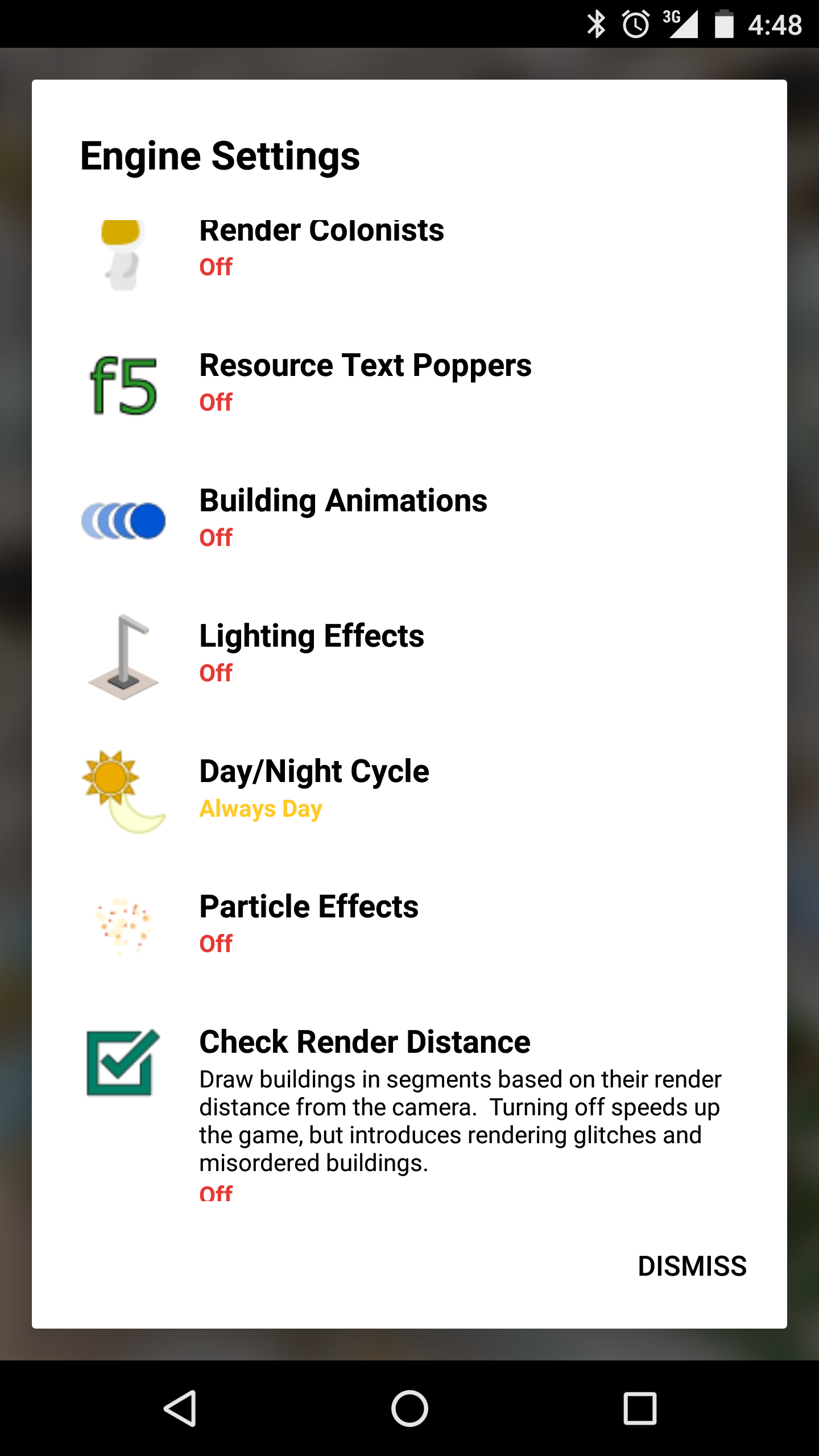Dismiss the Engine Settings dialog
Image resolution: width=819 pixels, height=1456 pixels.
click(692, 1266)
